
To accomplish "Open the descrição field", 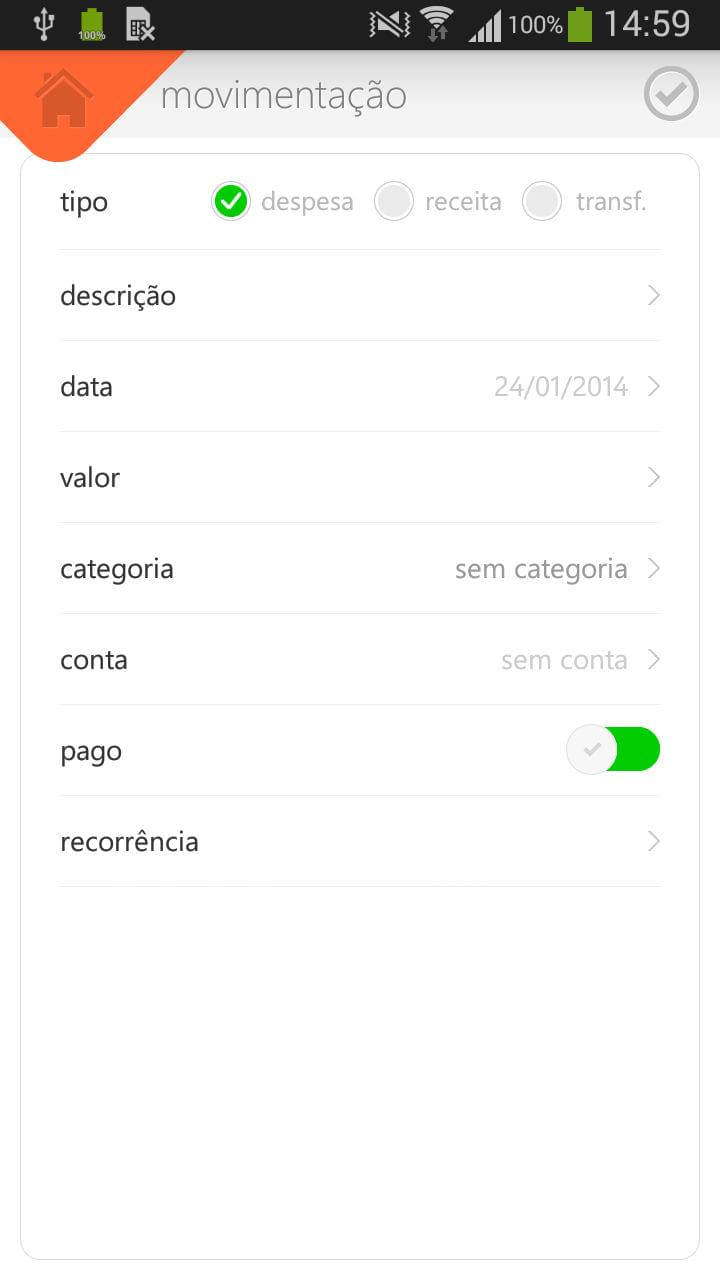I will click(x=360, y=295).
